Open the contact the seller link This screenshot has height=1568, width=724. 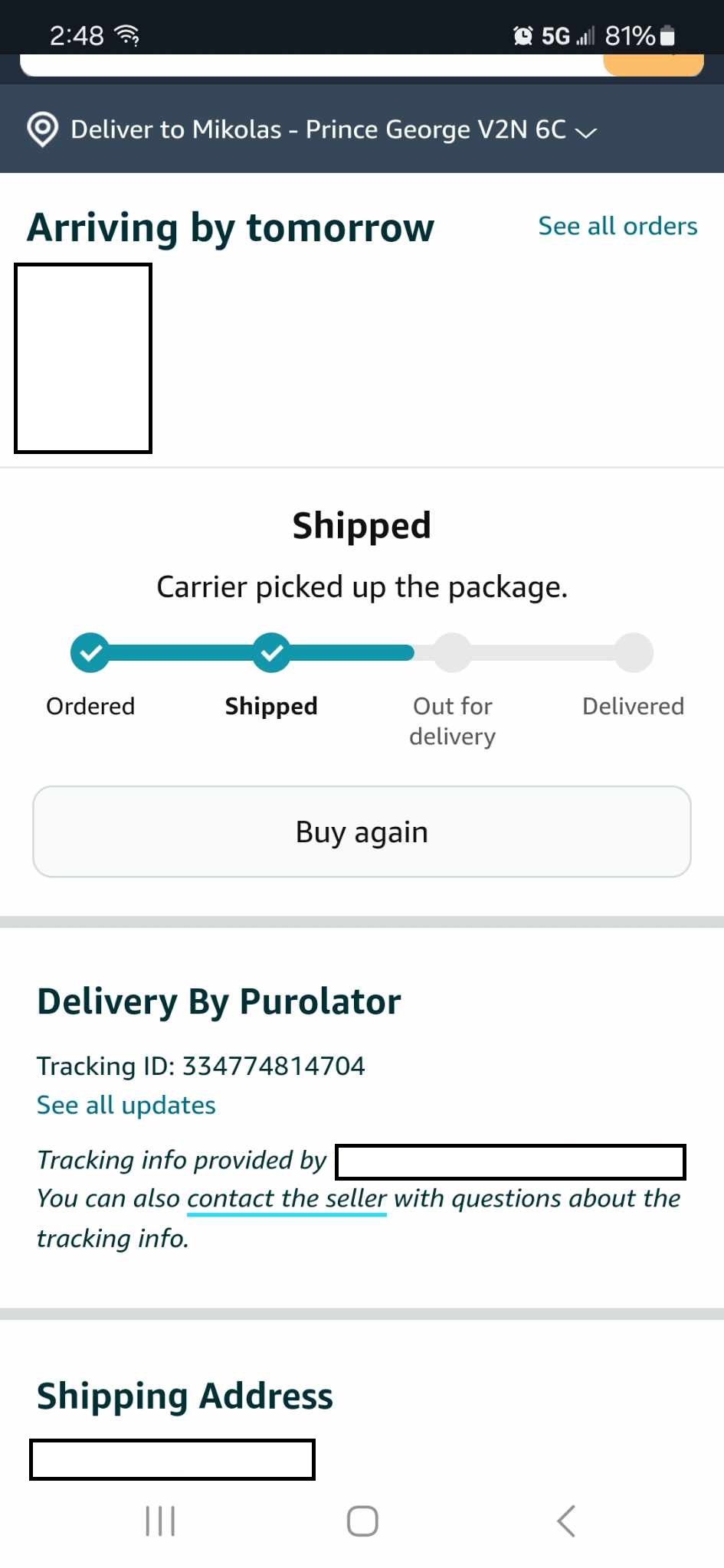coord(287,1198)
